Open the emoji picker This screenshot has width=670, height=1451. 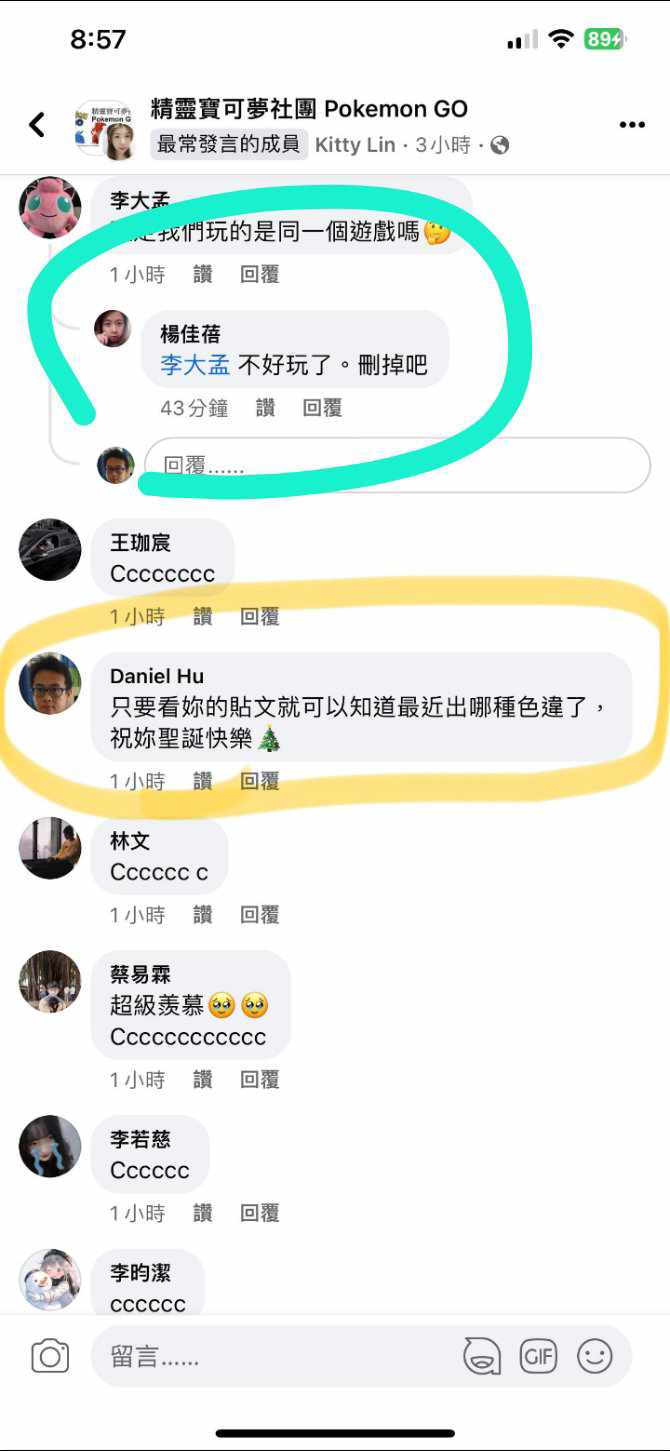595,1356
